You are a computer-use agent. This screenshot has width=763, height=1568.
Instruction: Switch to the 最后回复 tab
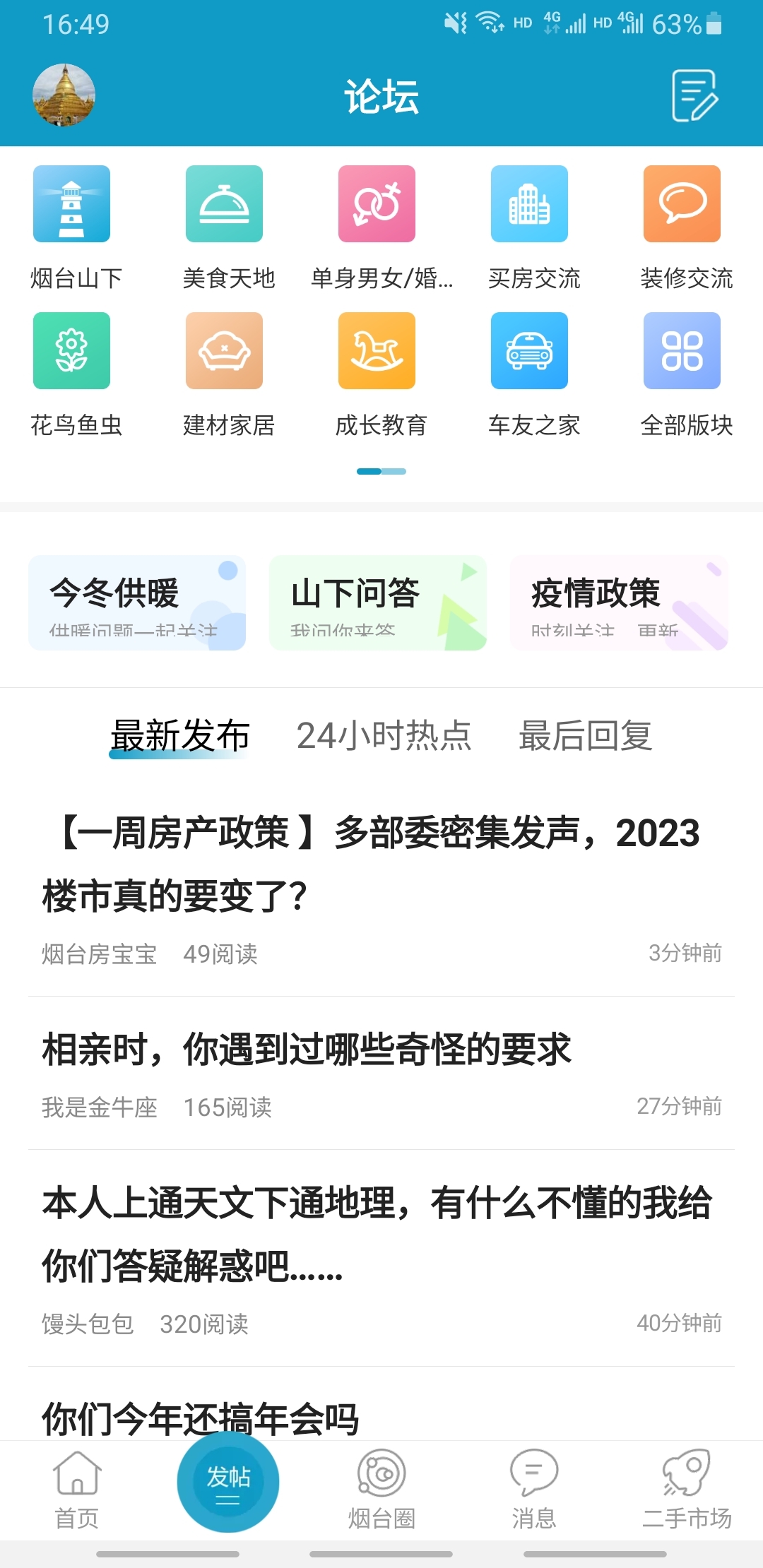[x=585, y=736]
